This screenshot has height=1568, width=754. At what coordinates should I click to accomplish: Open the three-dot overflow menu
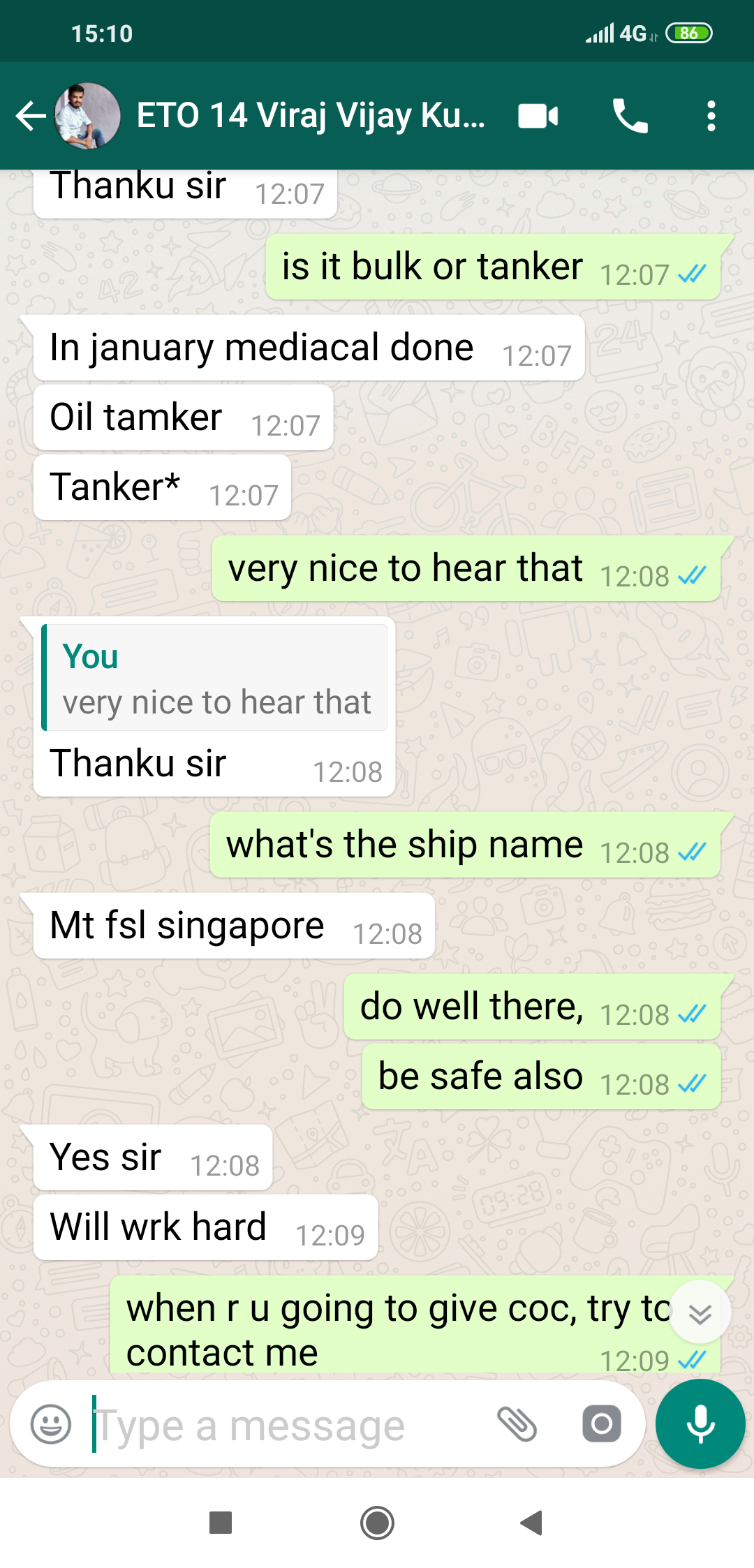tap(711, 116)
